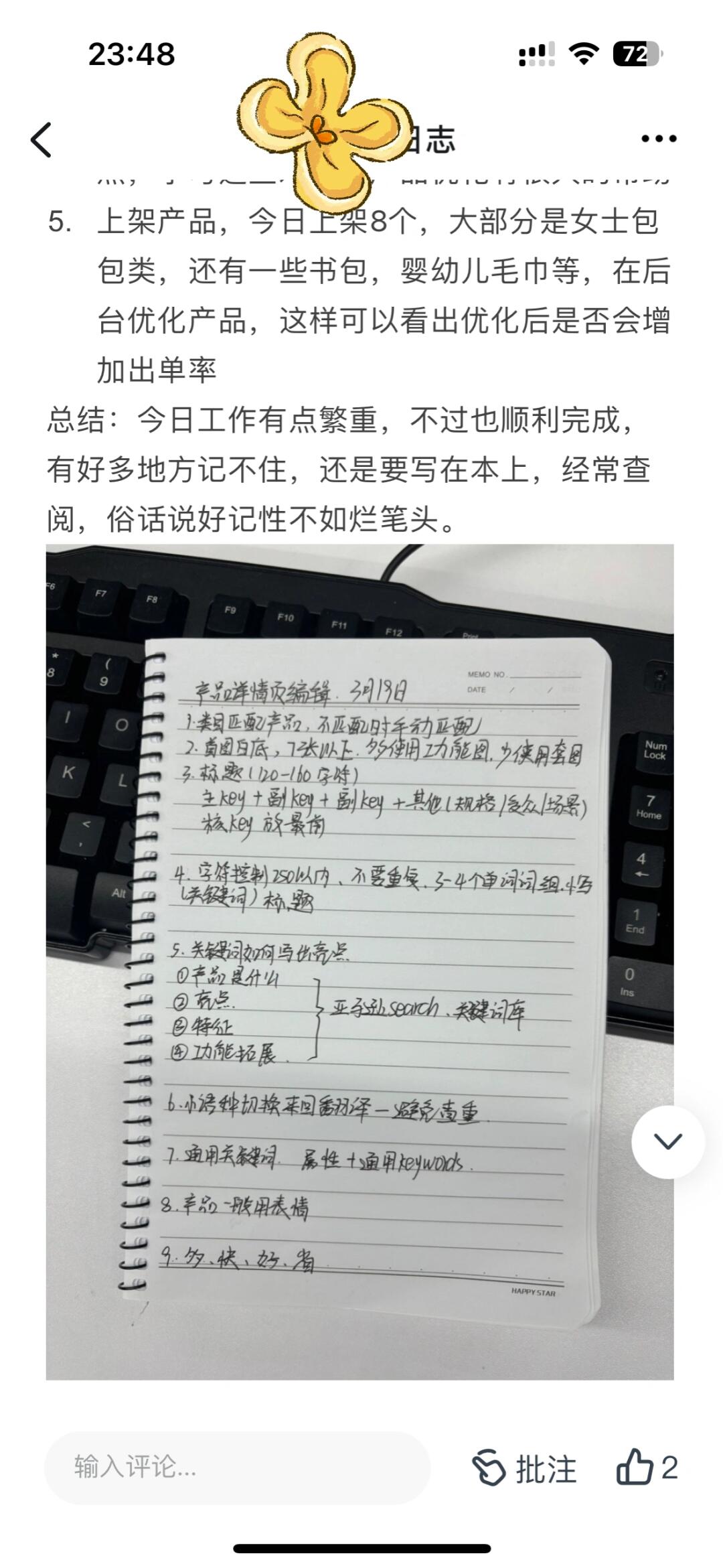The image size is (723, 1568).
Task: Tap the 输入评论 comment field
Action: [x=237, y=1468]
